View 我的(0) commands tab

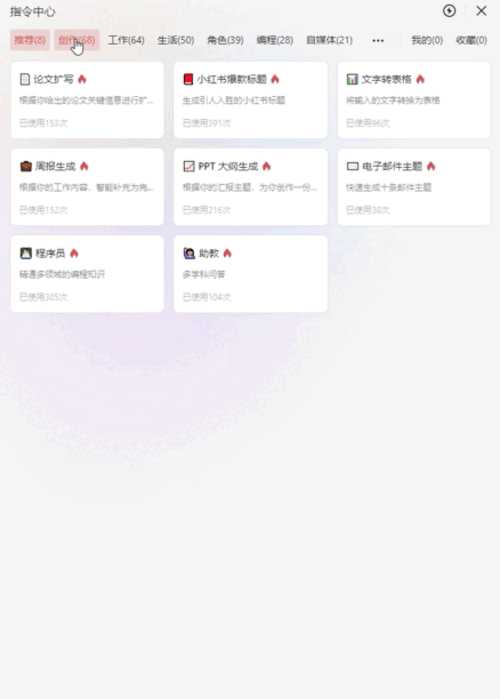click(427, 40)
